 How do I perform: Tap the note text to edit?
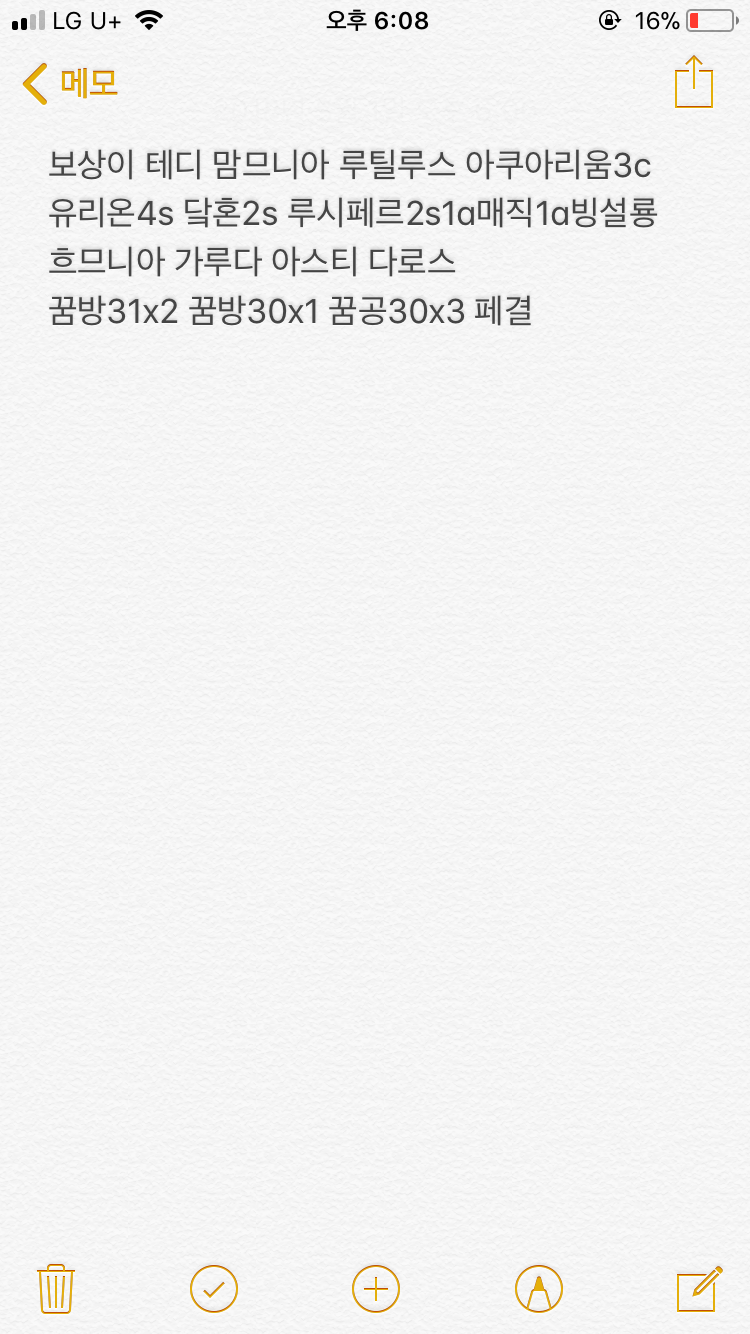[x=350, y=238]
